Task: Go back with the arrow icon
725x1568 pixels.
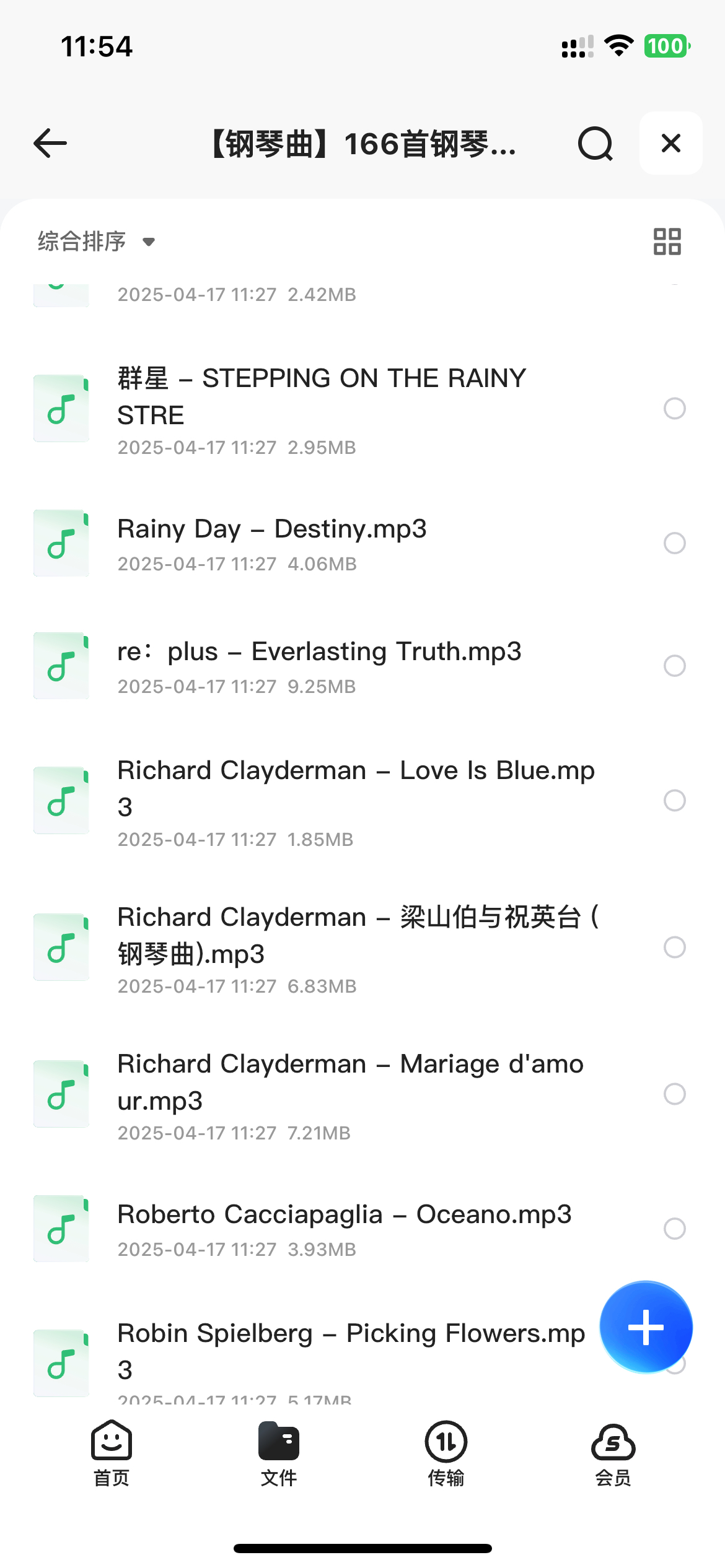Action: pyautogui.click(x=50, y=144)
